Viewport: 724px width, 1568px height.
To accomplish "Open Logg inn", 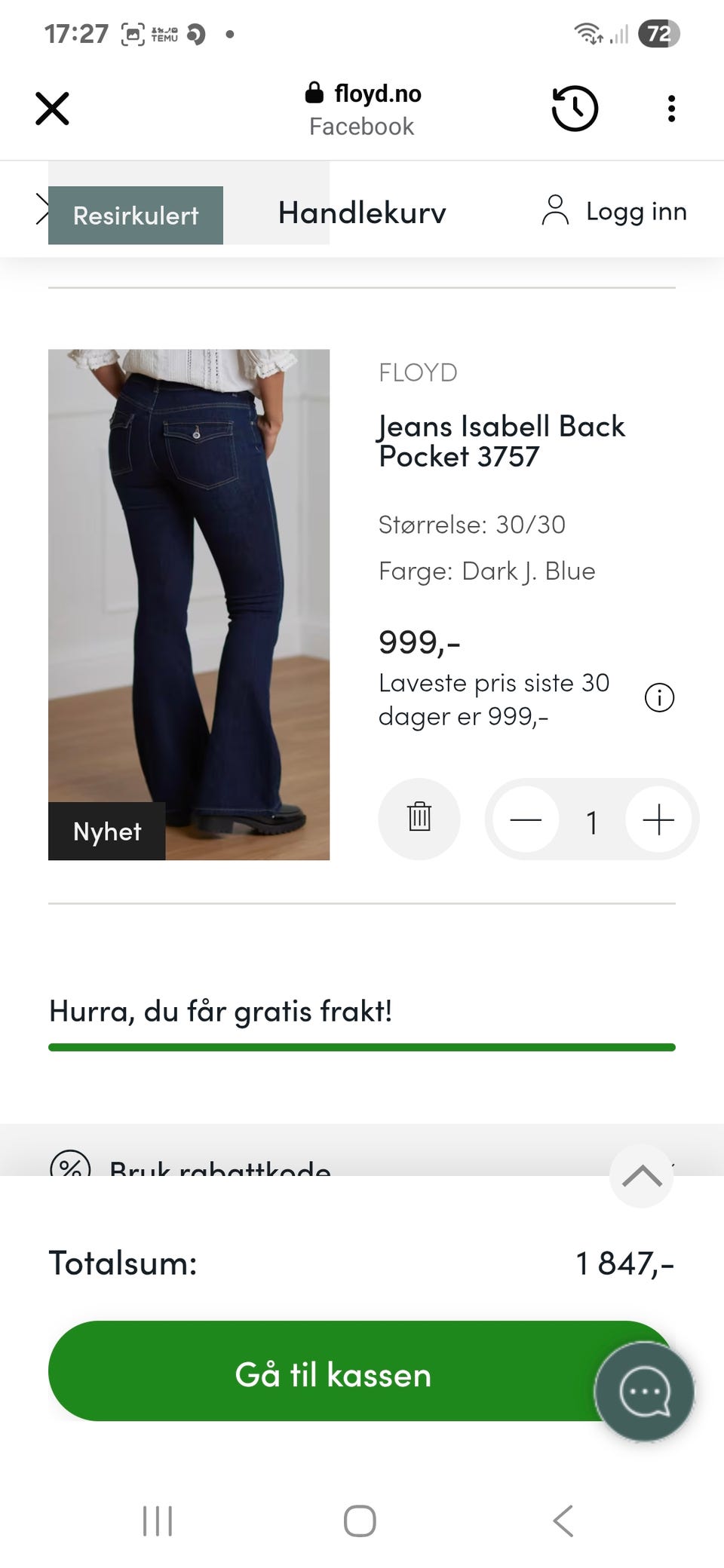I will 614,211.
